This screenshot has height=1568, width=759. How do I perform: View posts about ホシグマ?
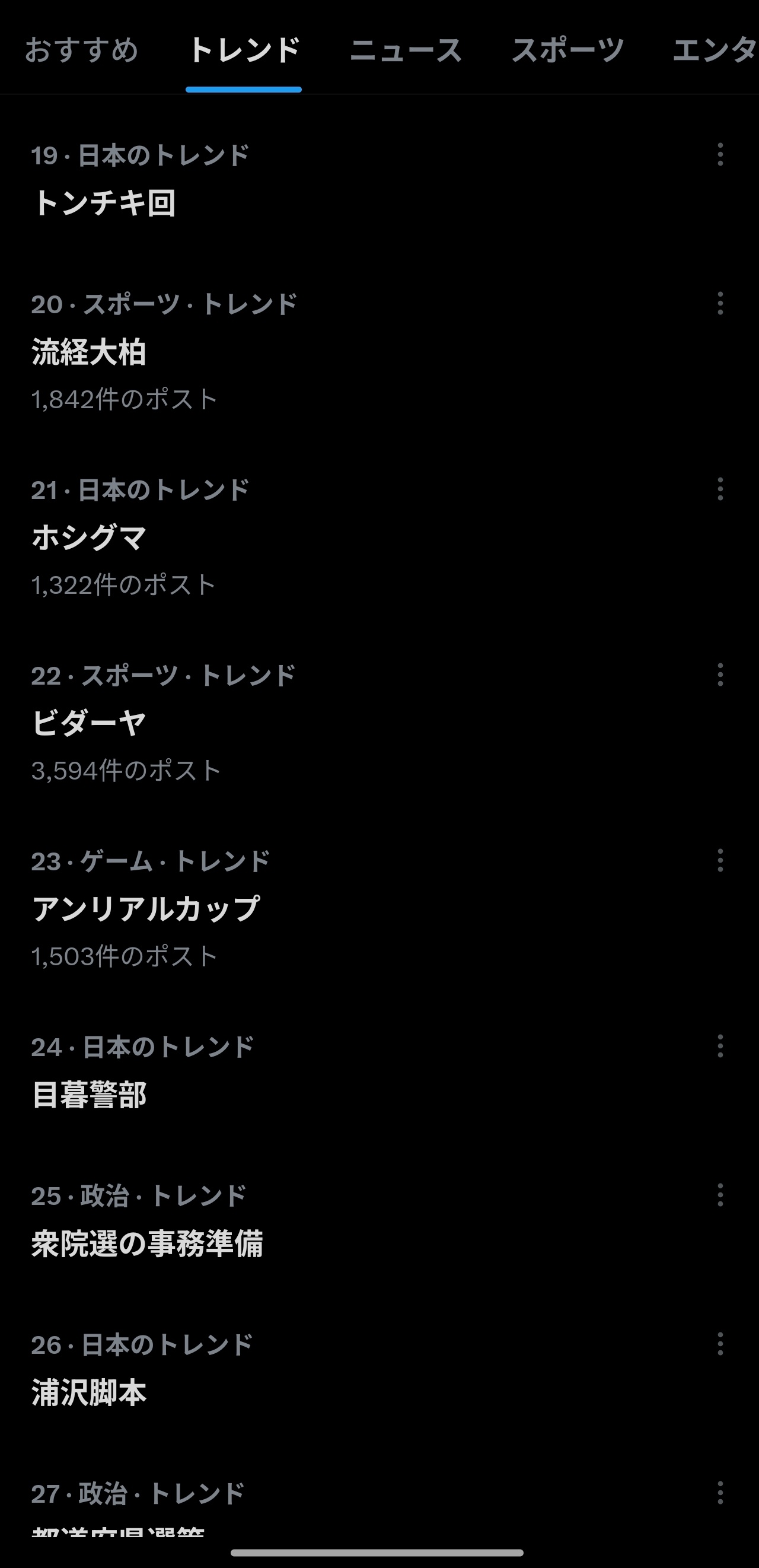pyautogui.click(x=90, y=537)
